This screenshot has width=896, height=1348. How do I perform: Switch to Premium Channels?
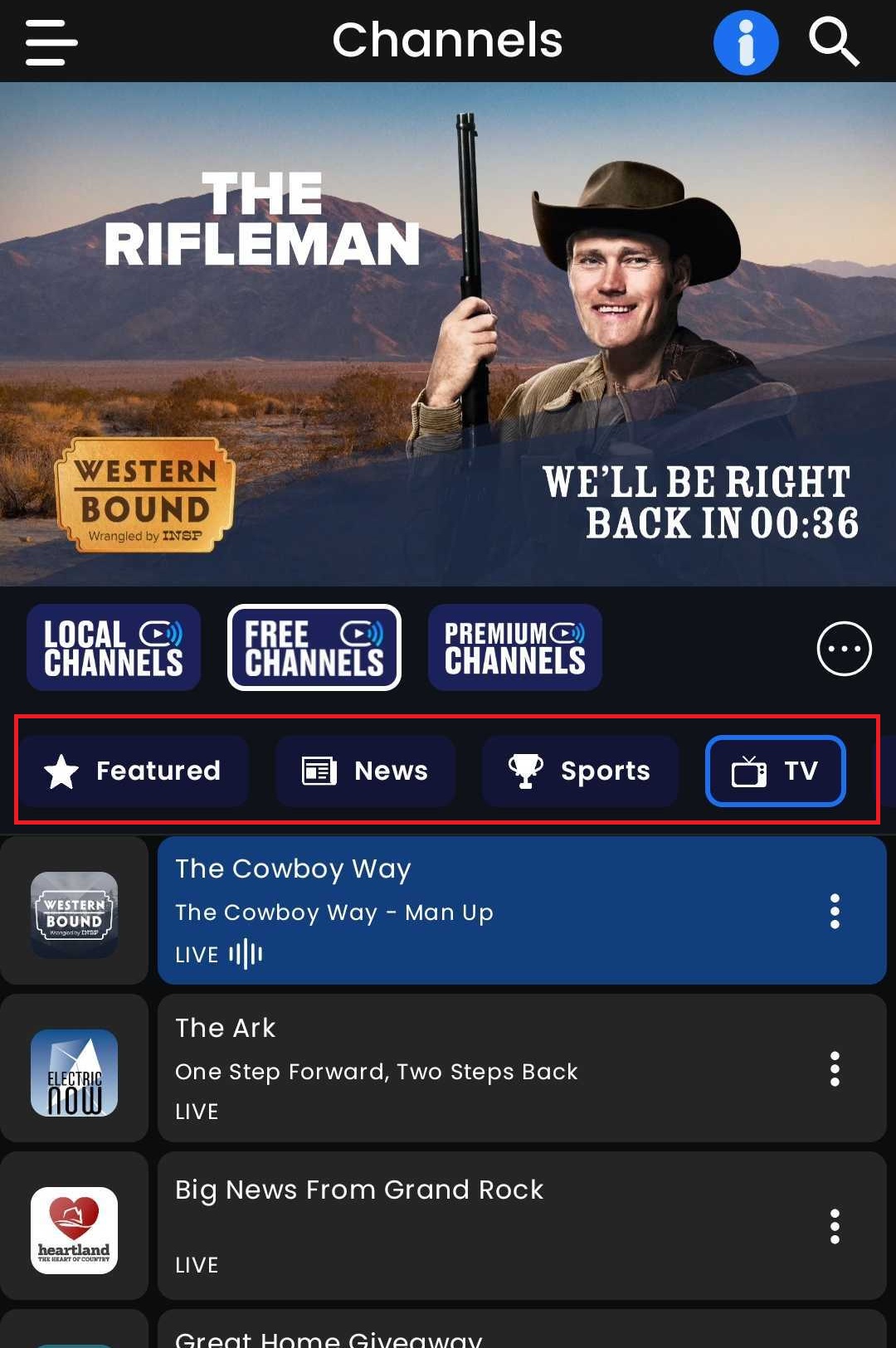[515, 648]
